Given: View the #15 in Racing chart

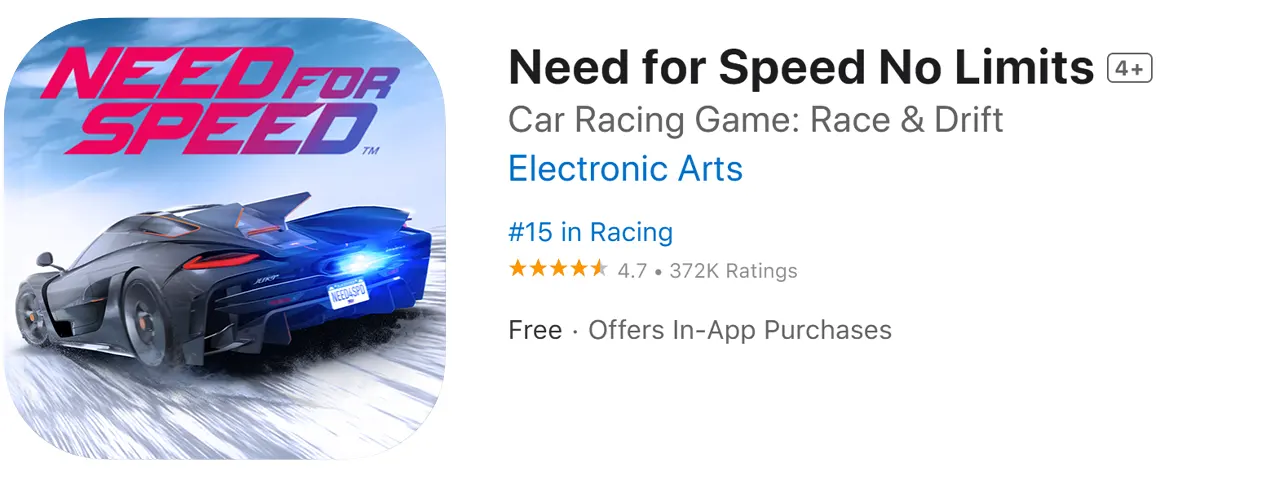Looking at the screenshot, I should click(x=590, y=232).
